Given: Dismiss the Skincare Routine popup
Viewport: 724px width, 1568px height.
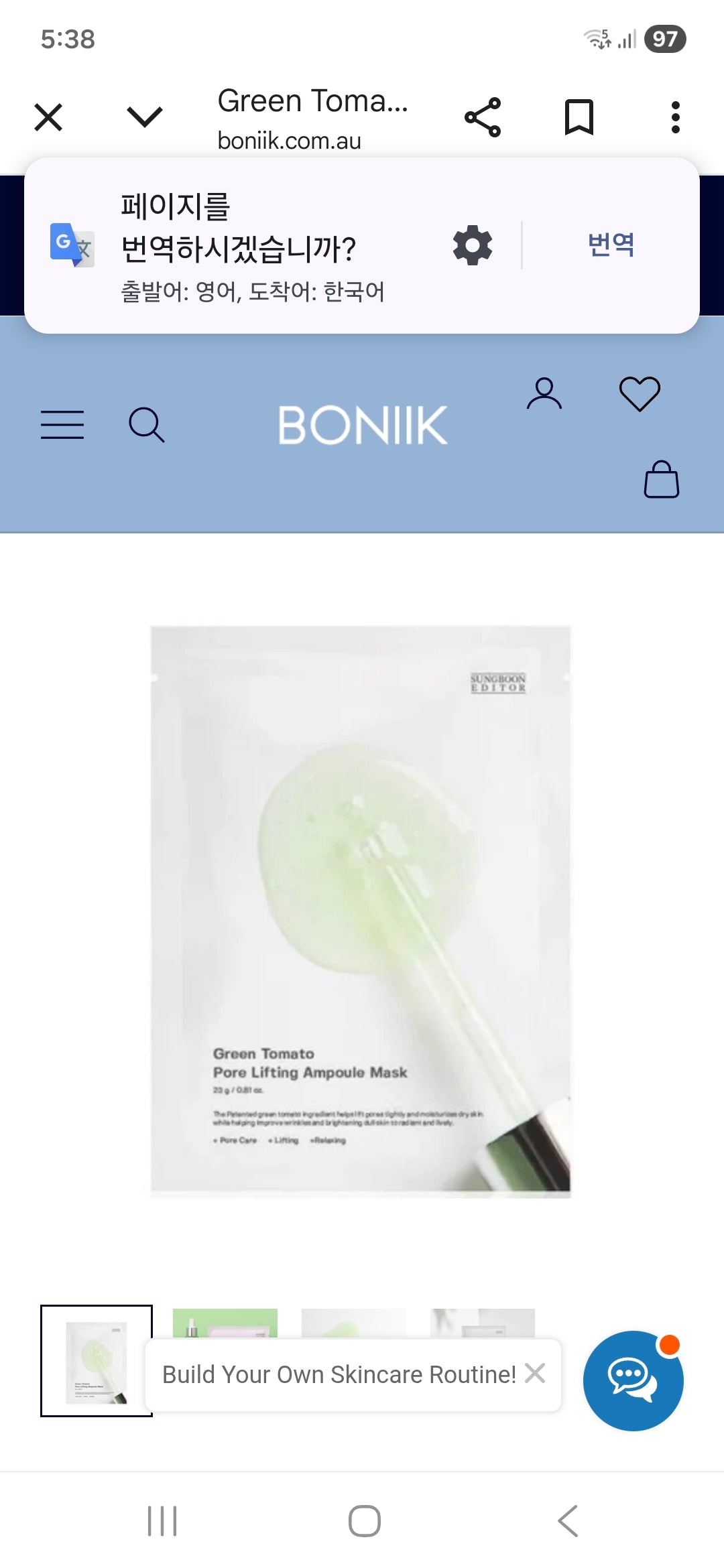Looking at the screenshot, I should (535, 1373).
